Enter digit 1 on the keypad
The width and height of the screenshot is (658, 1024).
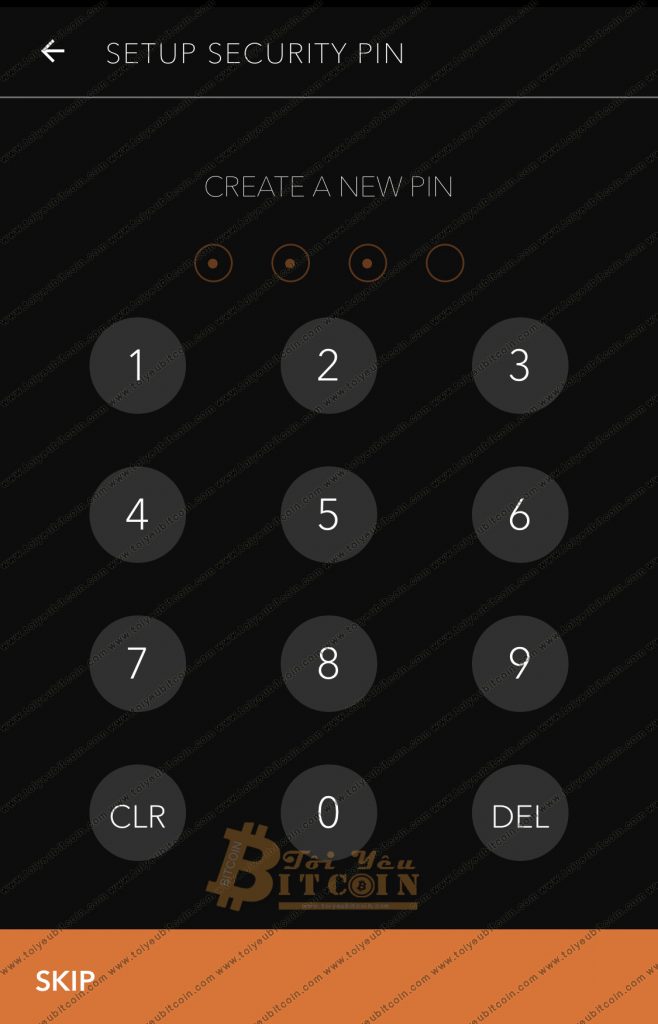[x=137, y=366]
